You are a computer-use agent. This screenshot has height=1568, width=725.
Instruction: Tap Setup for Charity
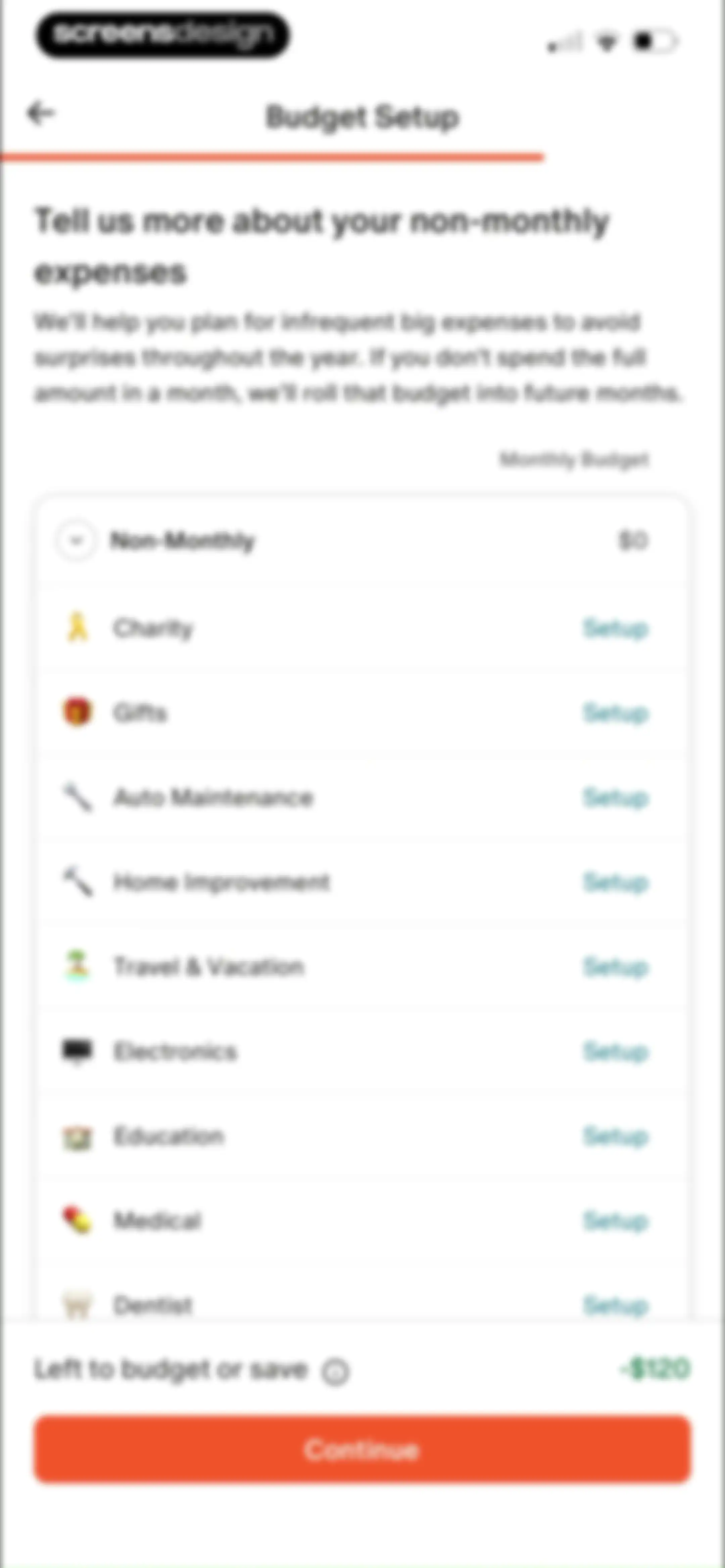[x=616, y=628]
